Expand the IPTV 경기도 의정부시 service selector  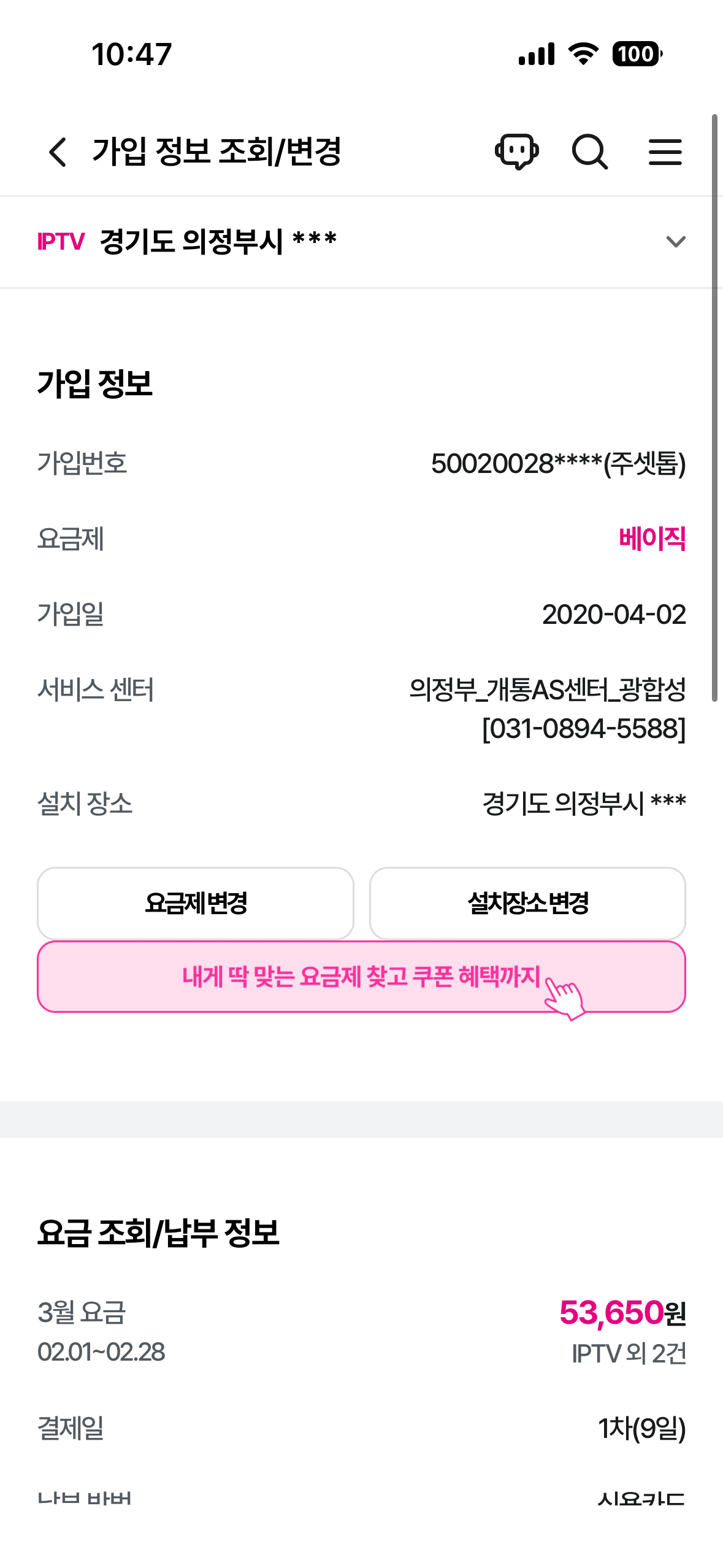click(x=675, y=242)
